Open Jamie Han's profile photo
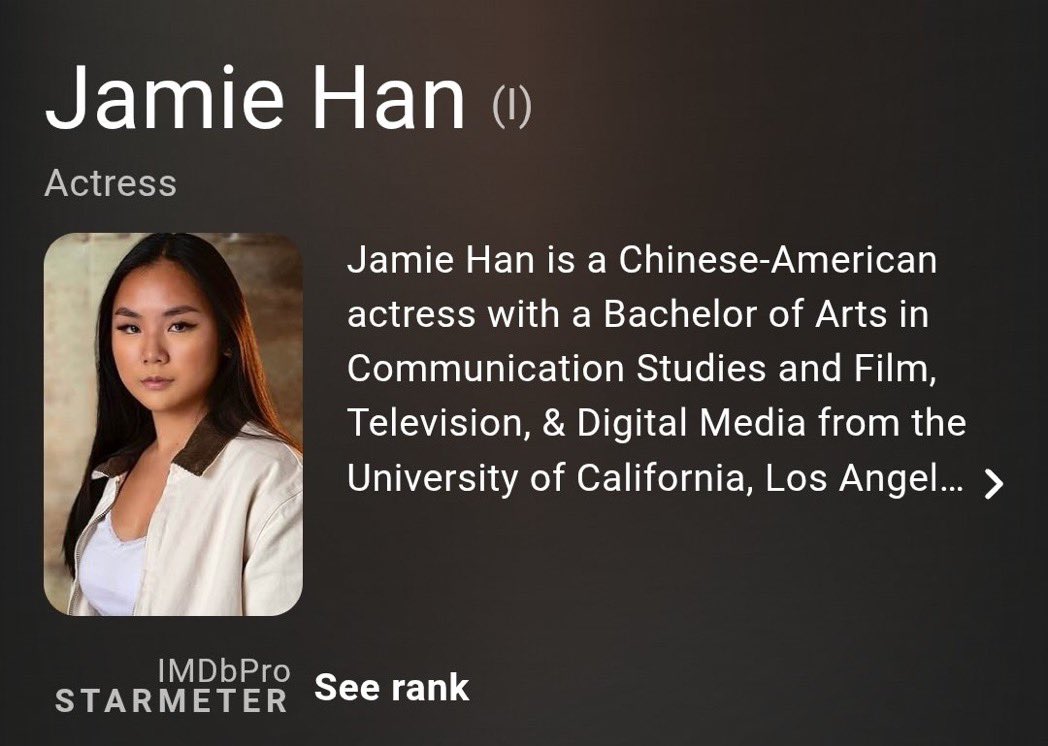This screenshot has height=746, width=1048. click(x=173, y=424)
